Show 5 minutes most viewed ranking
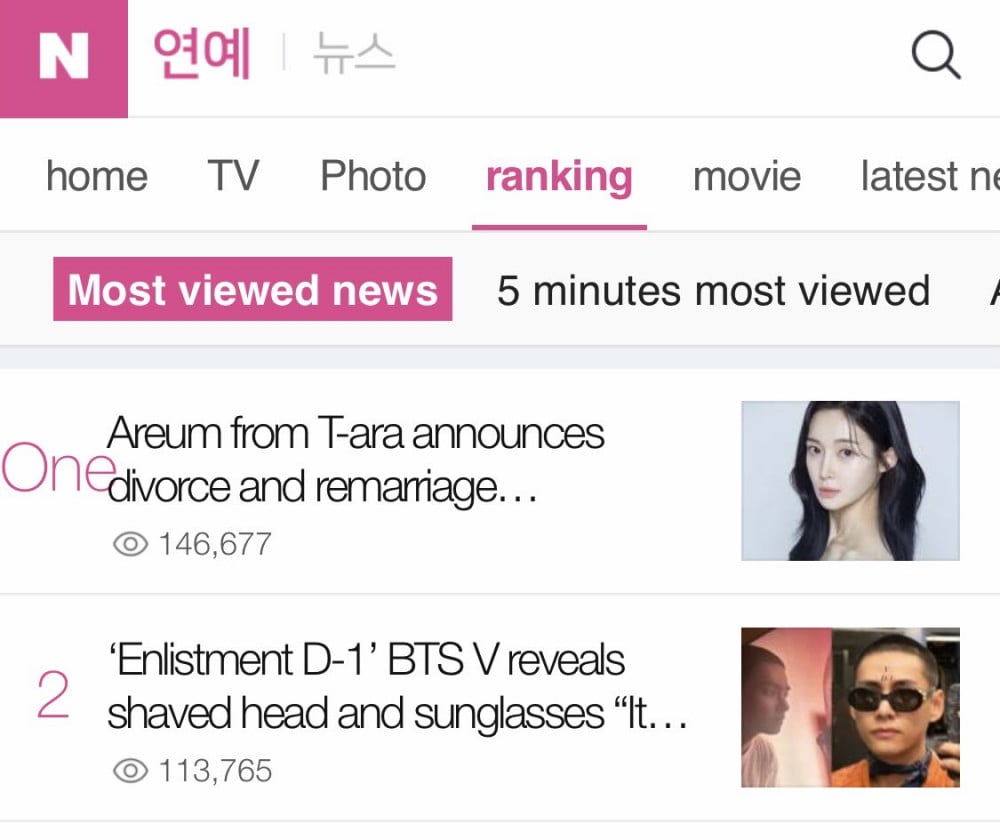 tap(713, 290)
